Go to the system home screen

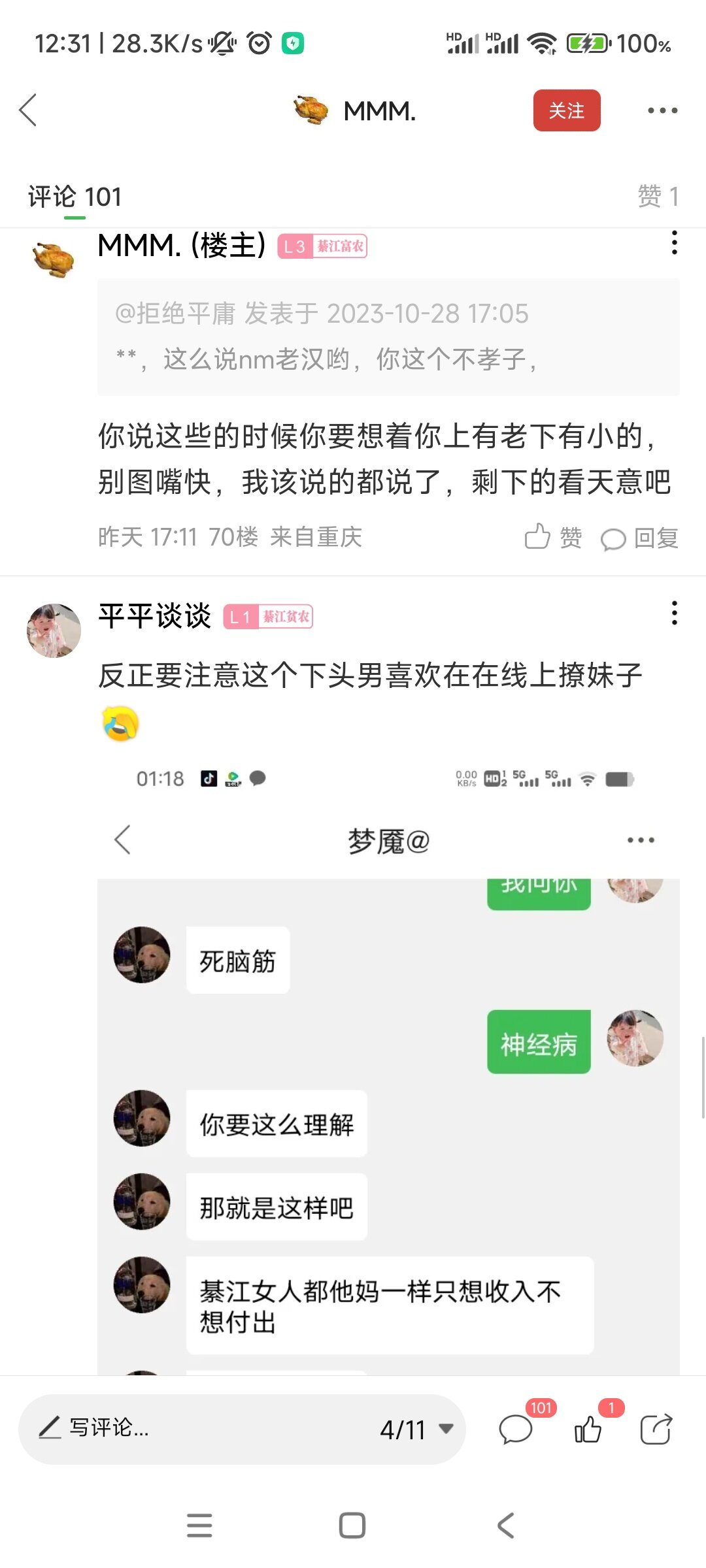pos(352,1526)
